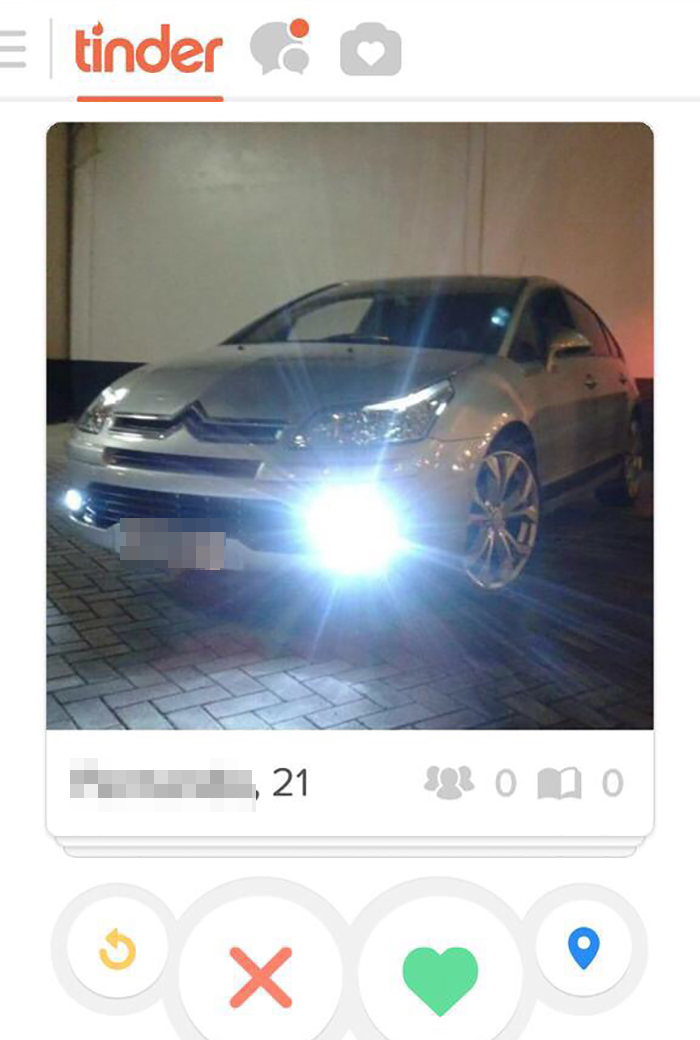This screenshot has width=700, height=1040.
Task: Rewind the last swipe
Action: [117, 949]
